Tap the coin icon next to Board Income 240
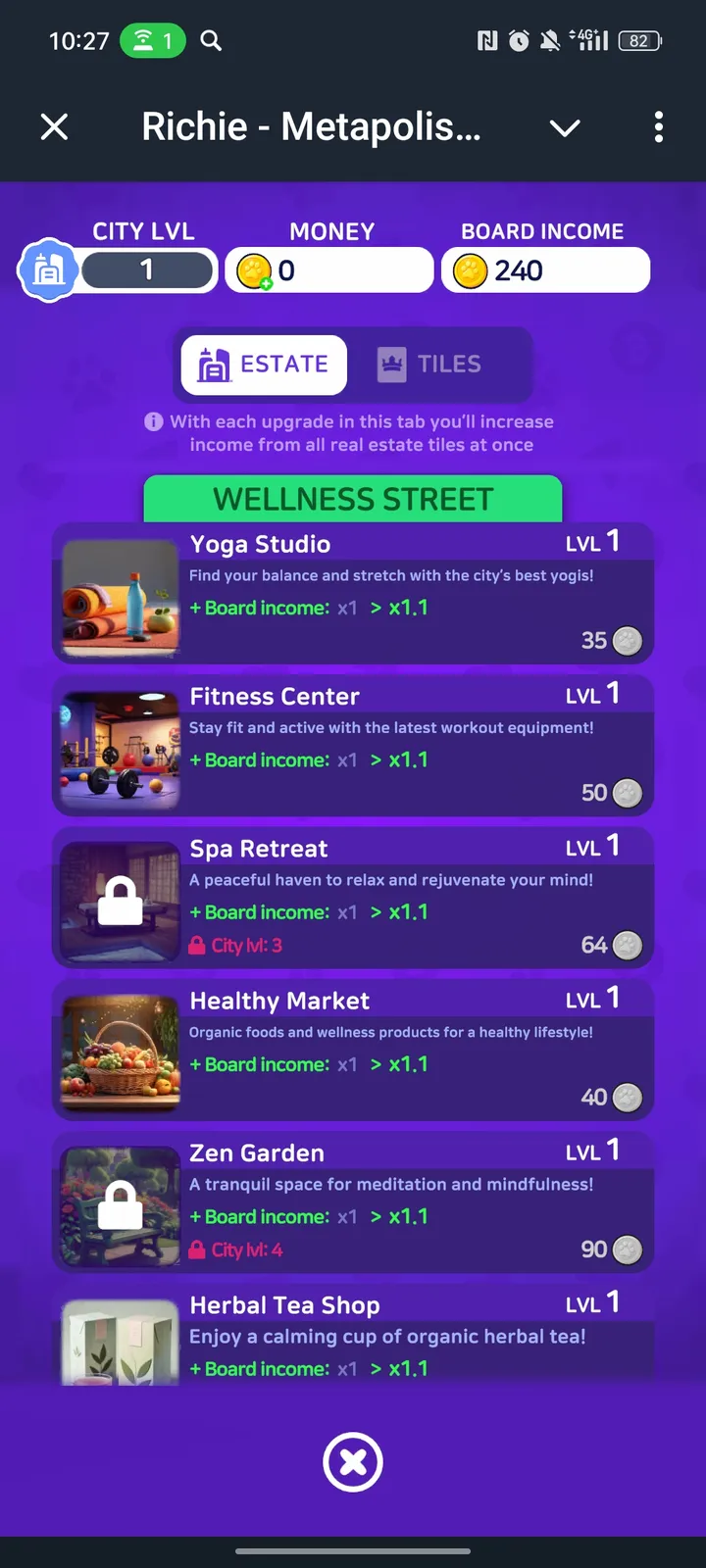The width and height of the screenshot is (706, 1568). point(471,269)
